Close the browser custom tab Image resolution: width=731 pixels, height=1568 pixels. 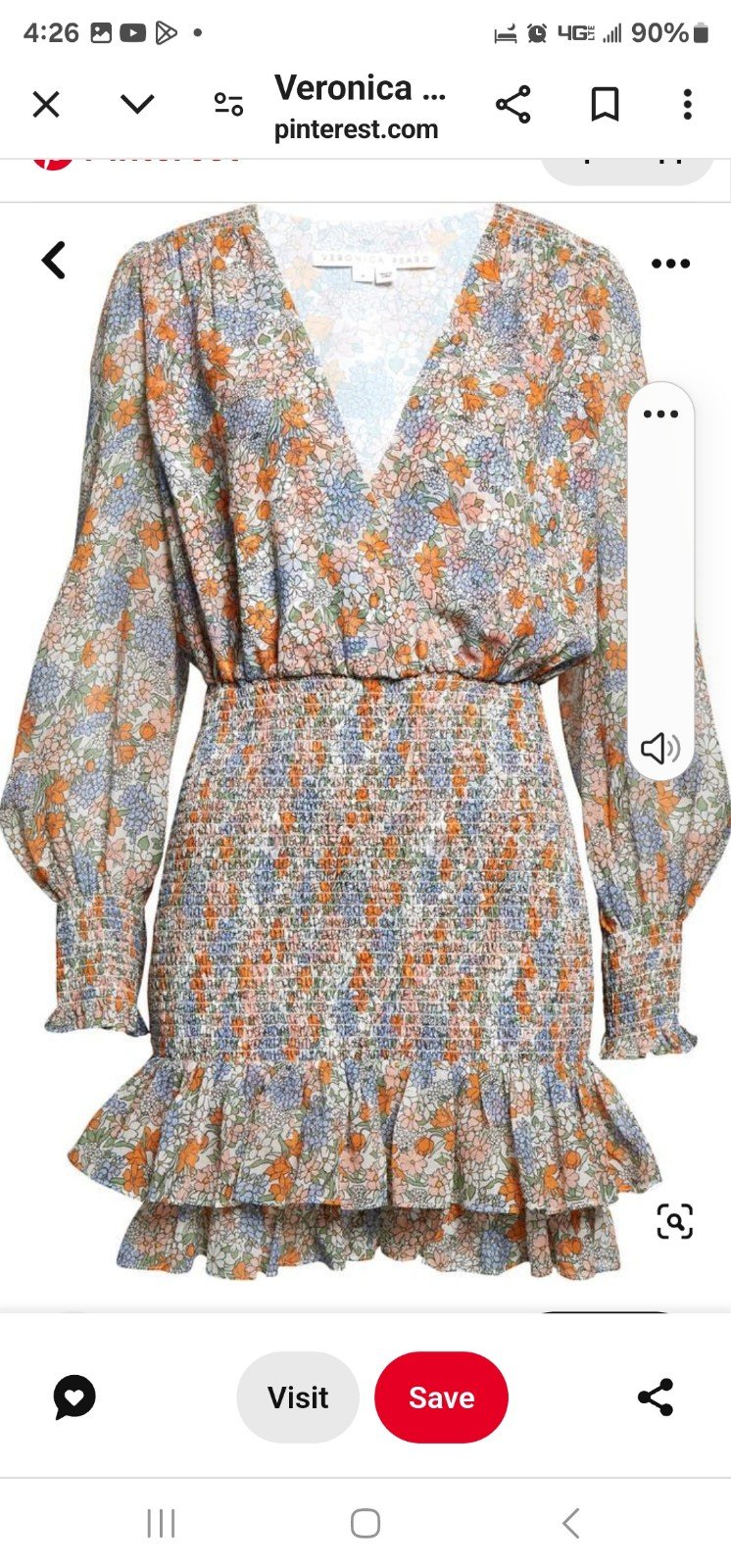click(x=46, y=104)
